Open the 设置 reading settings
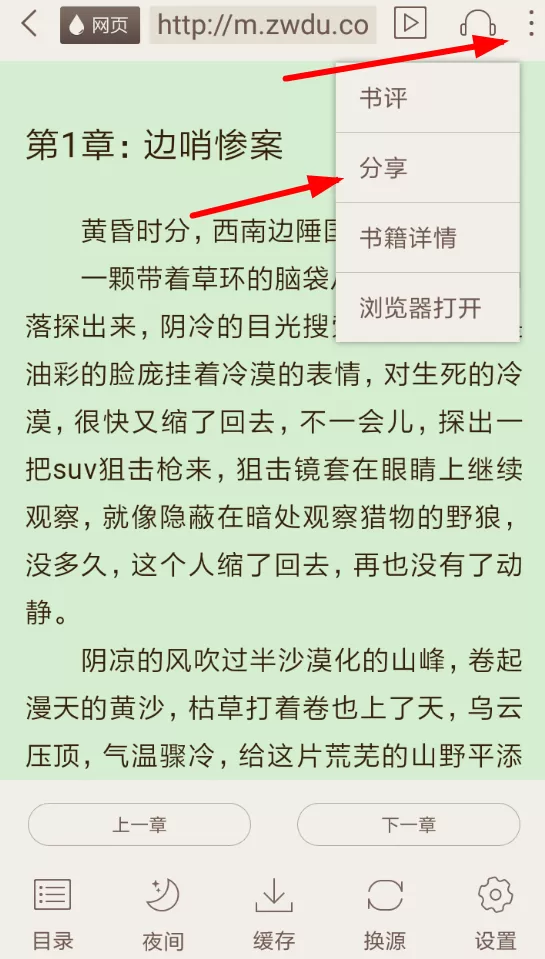This screenshot has height=959, width=545. click(x=495, y=913)
